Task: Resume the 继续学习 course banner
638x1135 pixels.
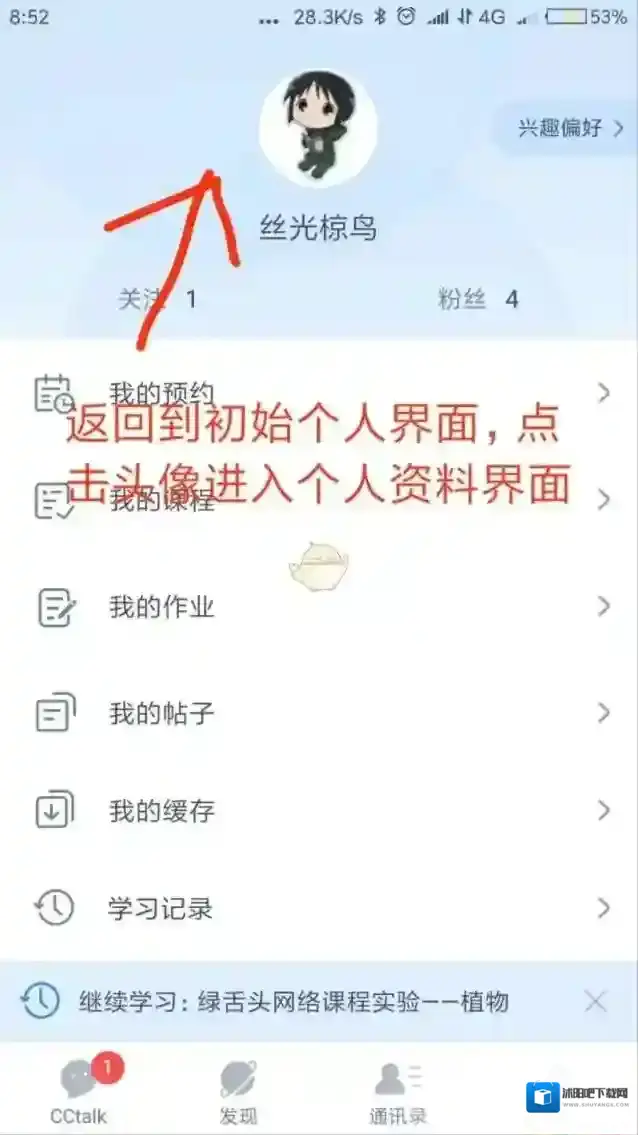Action: pyautogui.click(x=294, y=1001)
